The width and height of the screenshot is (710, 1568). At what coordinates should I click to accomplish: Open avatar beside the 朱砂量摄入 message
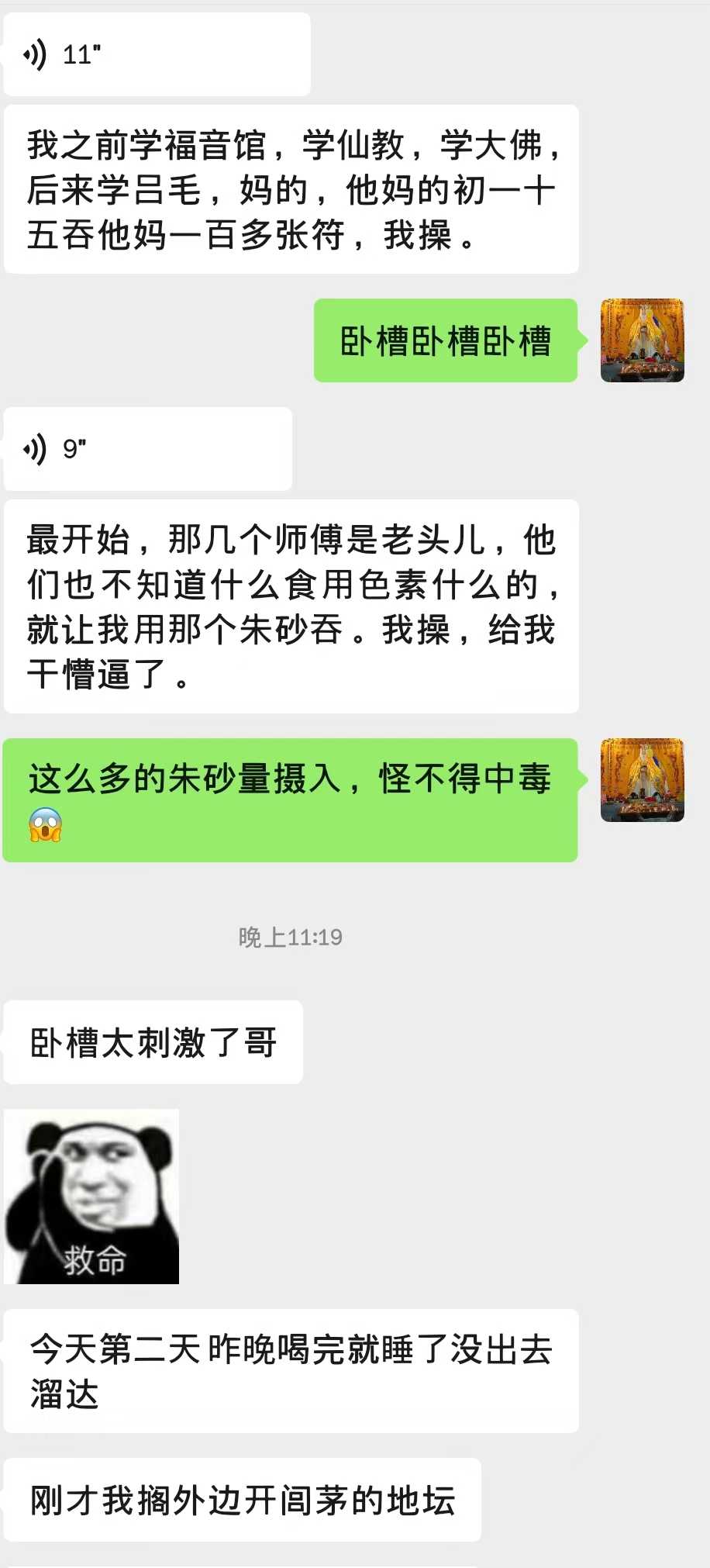642,780
